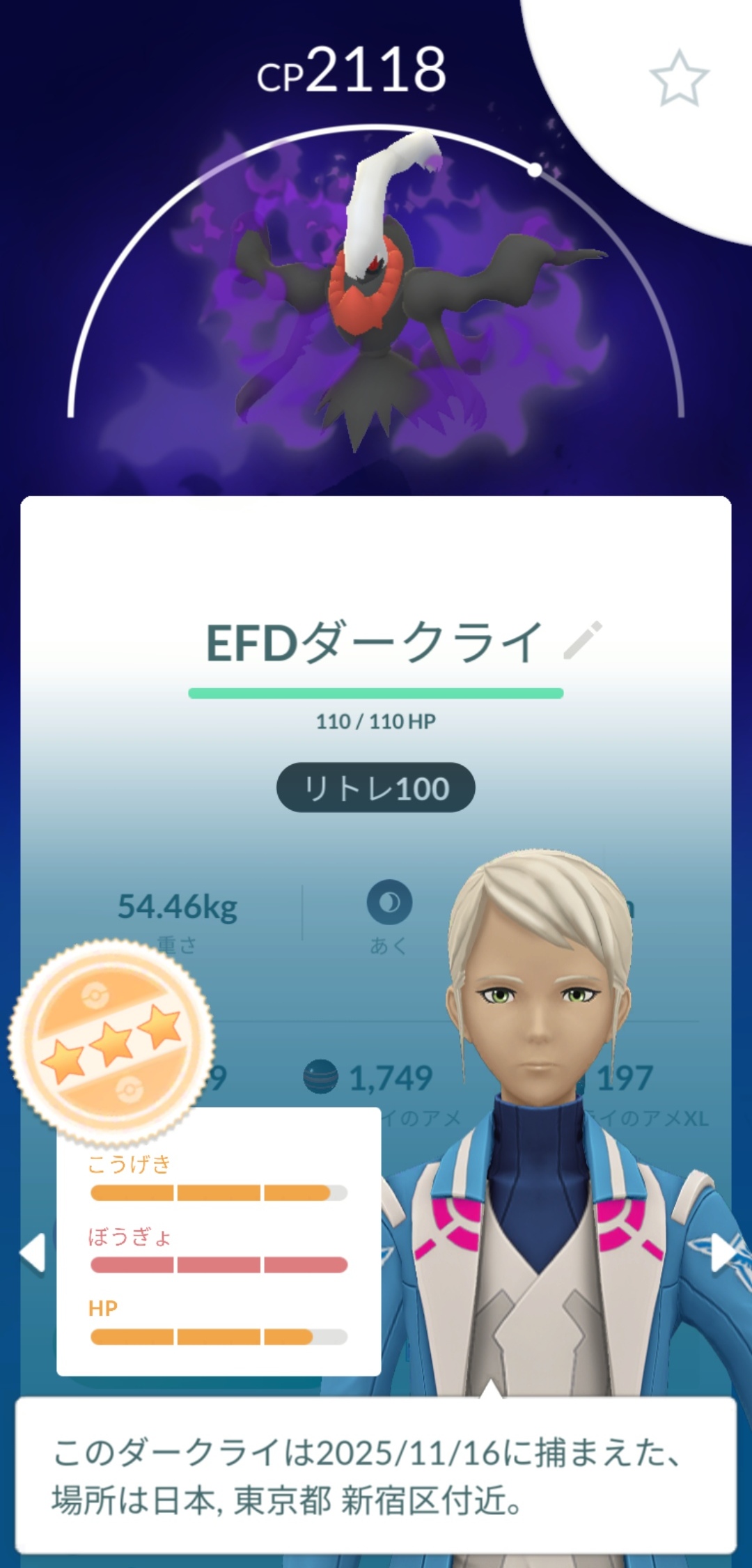Edit the nickname EFDダークライ with the pencil
752x1568 pixels.
coord(582,641)
